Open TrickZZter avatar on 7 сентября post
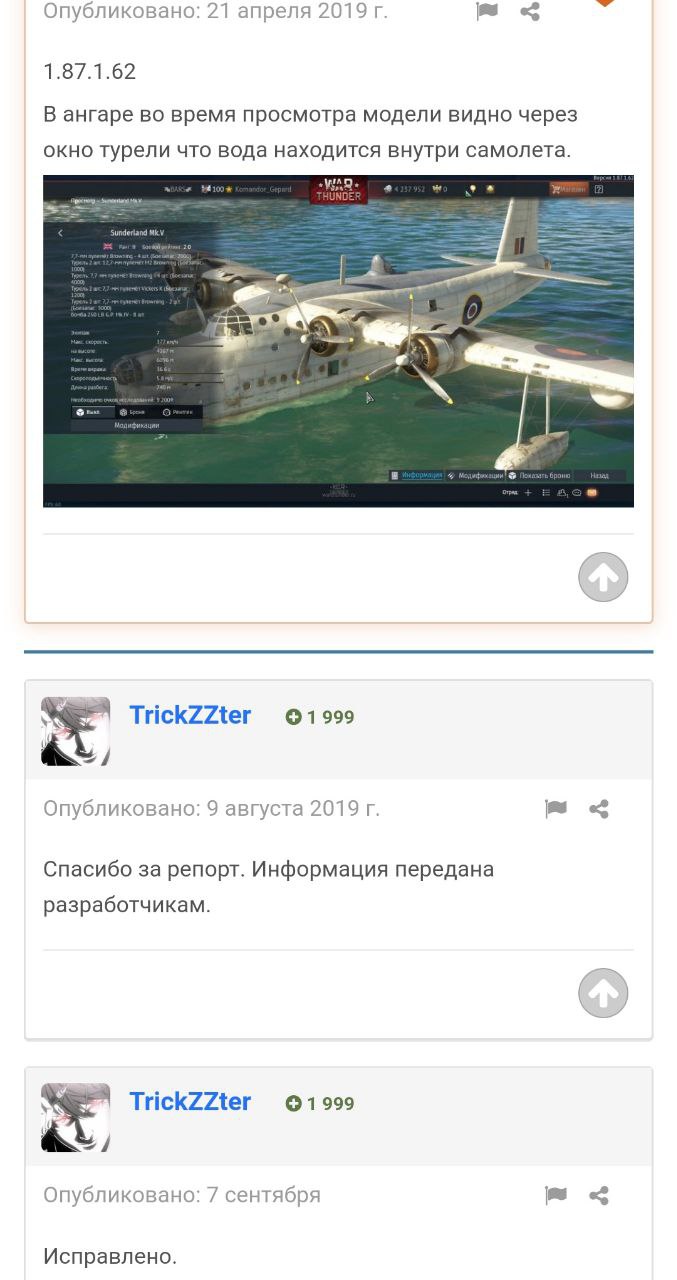This screenshot has width=677, height=1280. click(x=76, y=1117)
